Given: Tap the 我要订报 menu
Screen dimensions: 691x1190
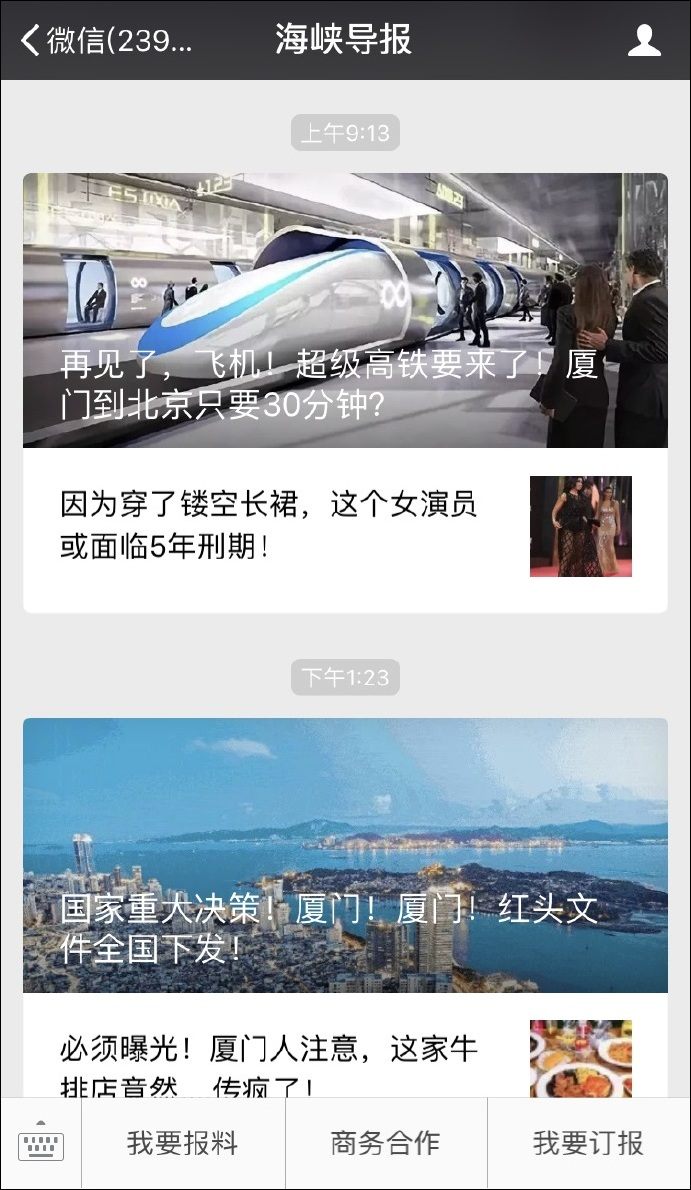Looking at the screenshot, I should (x=588, y=1144).
